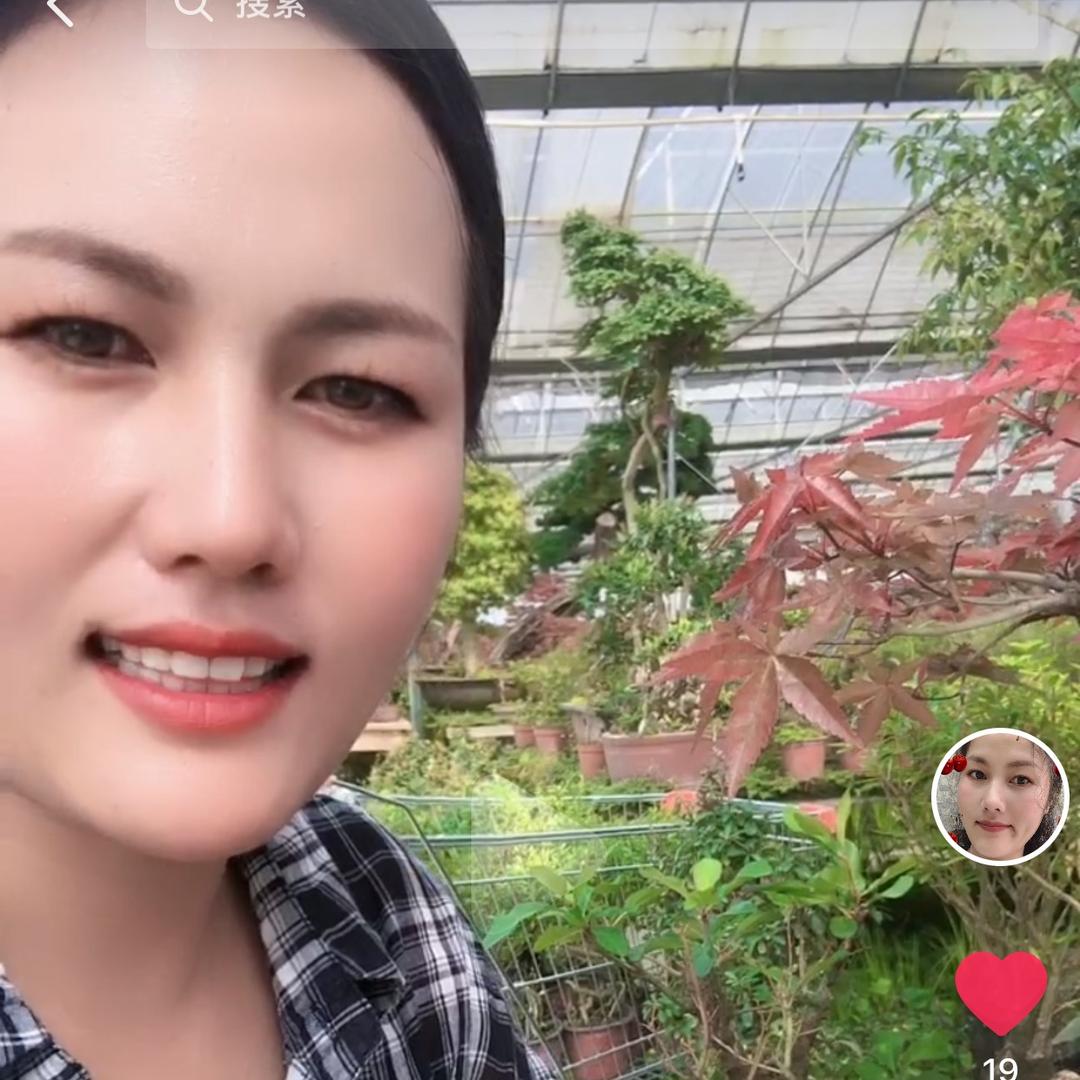Screen dimensions: 1080x1080
Task: Go back using the top-left arrow
Action: 60,10
